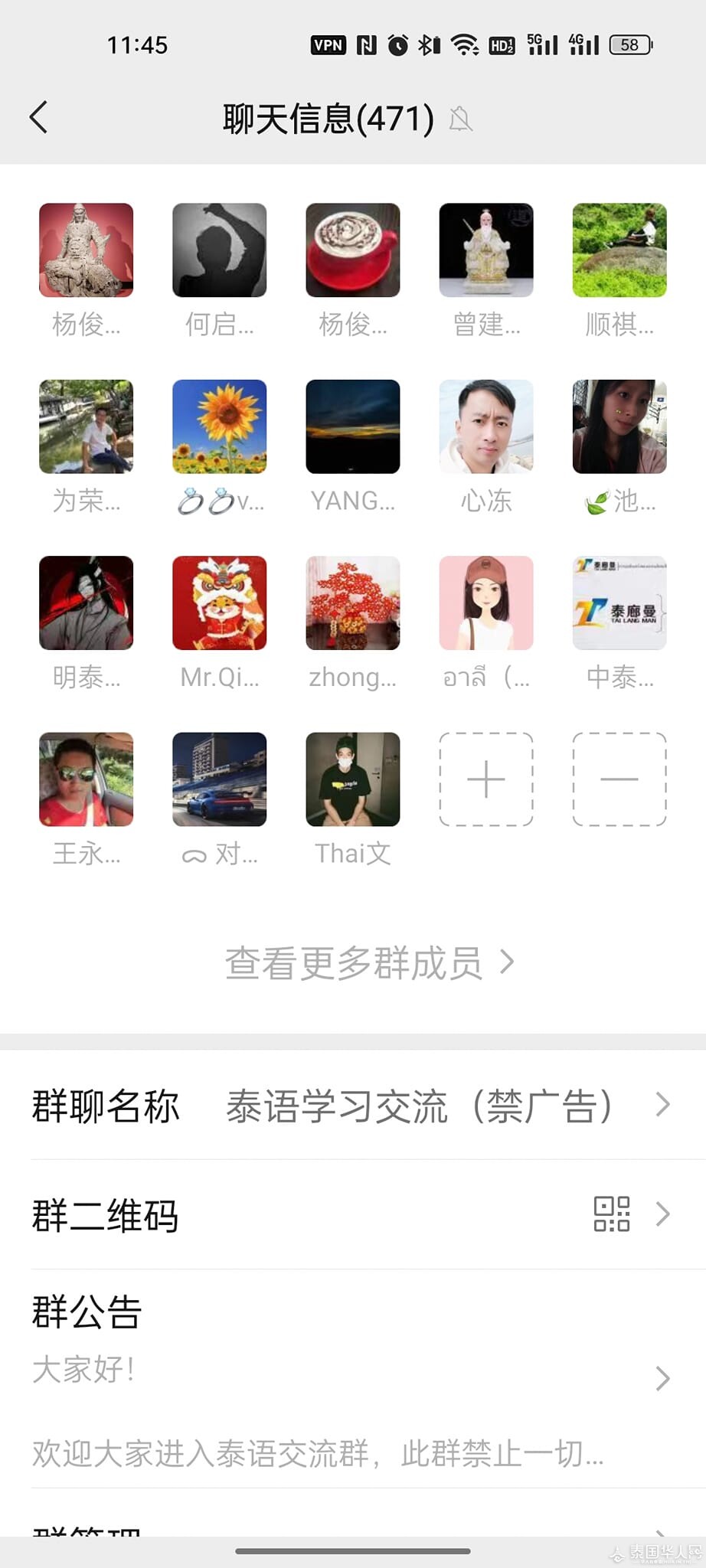
Task: Open the group chat name row
Action: click(x=352, y=1106)
